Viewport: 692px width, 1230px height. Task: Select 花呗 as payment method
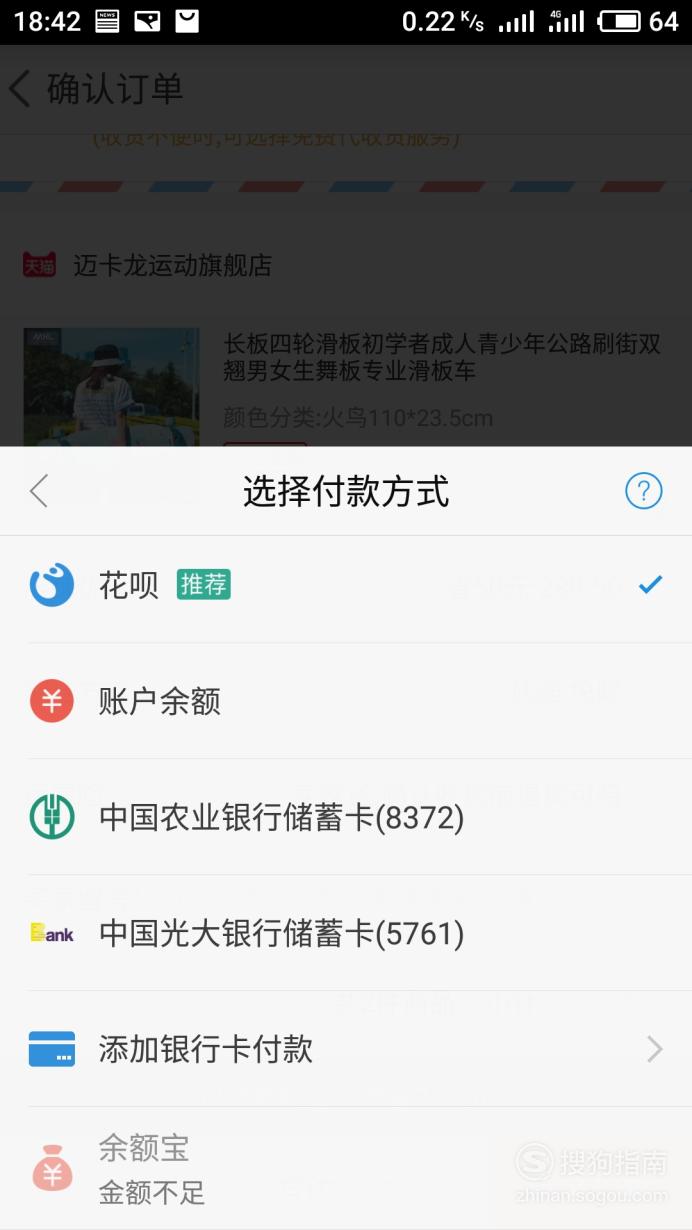pyautogui.click(x=346, y=586)
